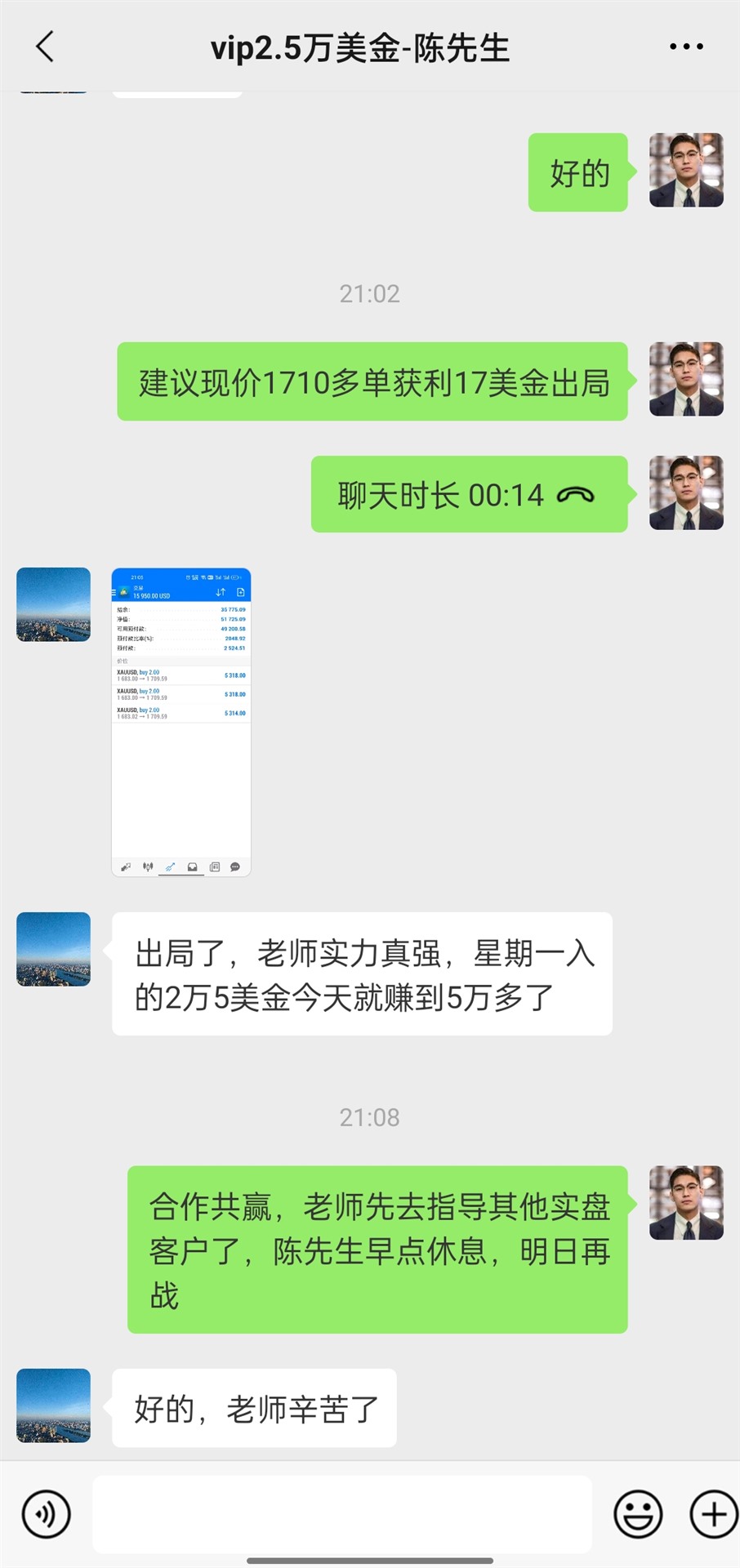The width and height of the screenshot is (740, 1568).
Task: Open sender's avatar next to 好的 message
Action: click(686, 170)
